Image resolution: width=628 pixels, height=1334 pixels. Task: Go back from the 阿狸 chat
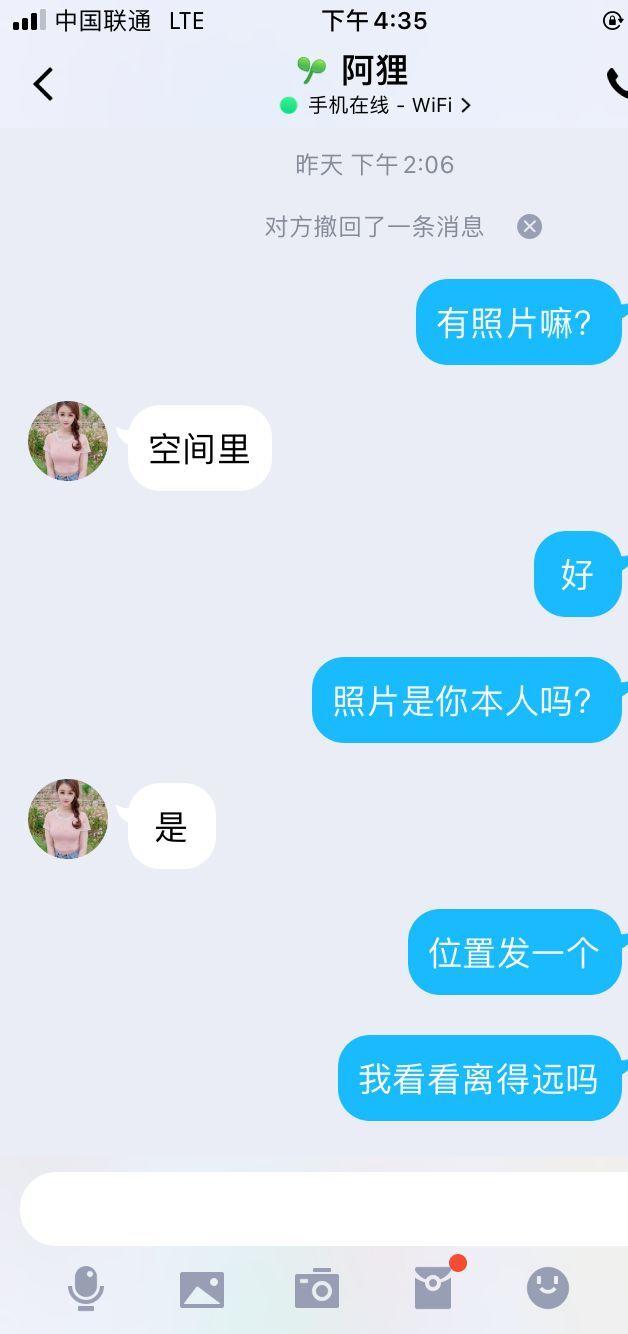tap(43, 84)
